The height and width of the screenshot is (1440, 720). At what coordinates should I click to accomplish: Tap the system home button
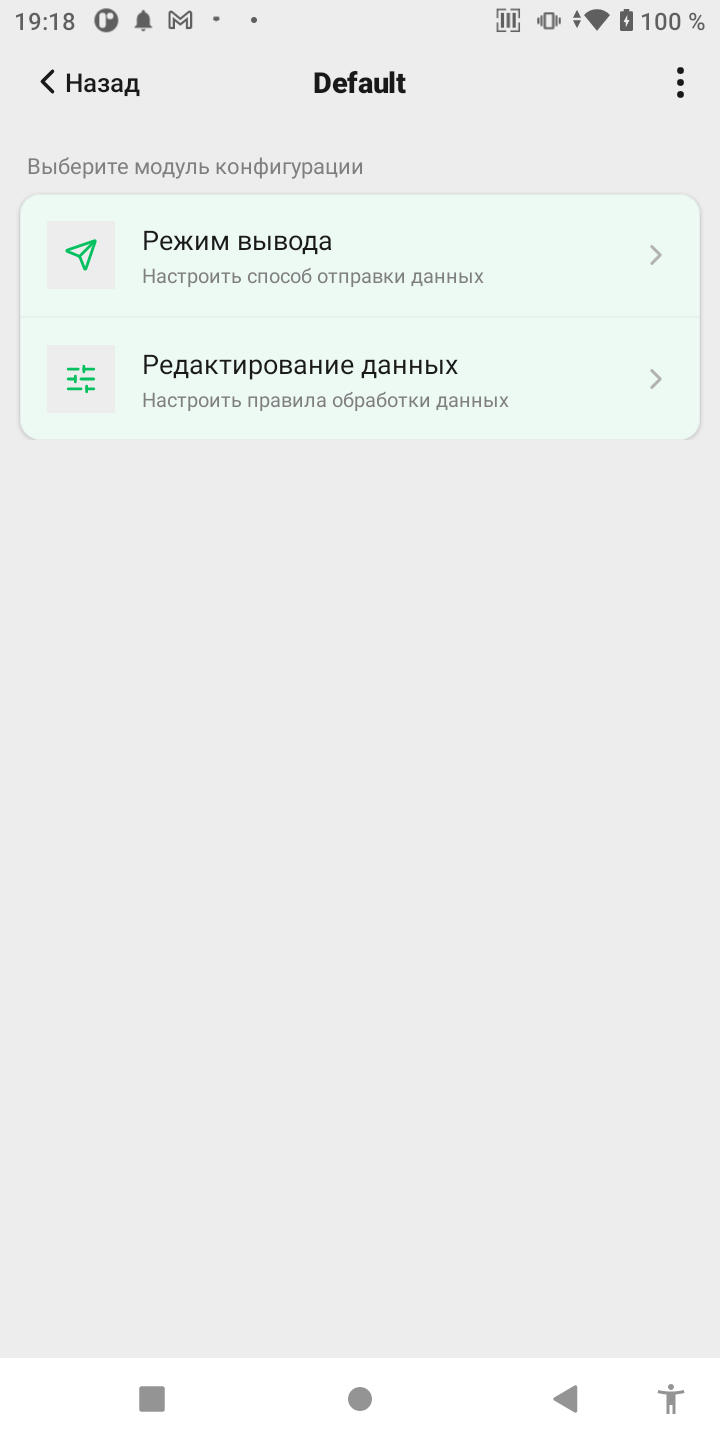click(360, 1399)
